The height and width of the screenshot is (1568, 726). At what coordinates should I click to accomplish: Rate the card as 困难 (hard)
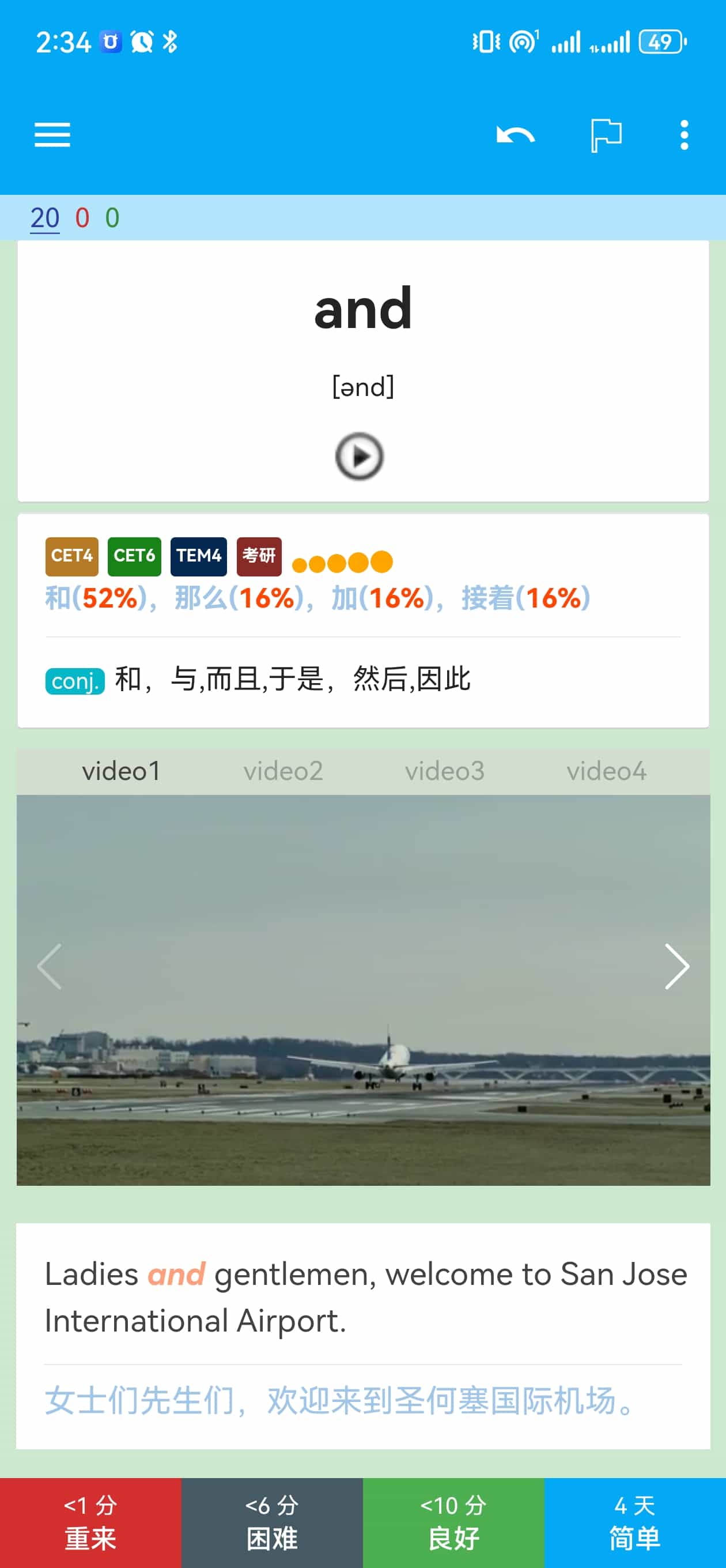[x=272, y=1522]
